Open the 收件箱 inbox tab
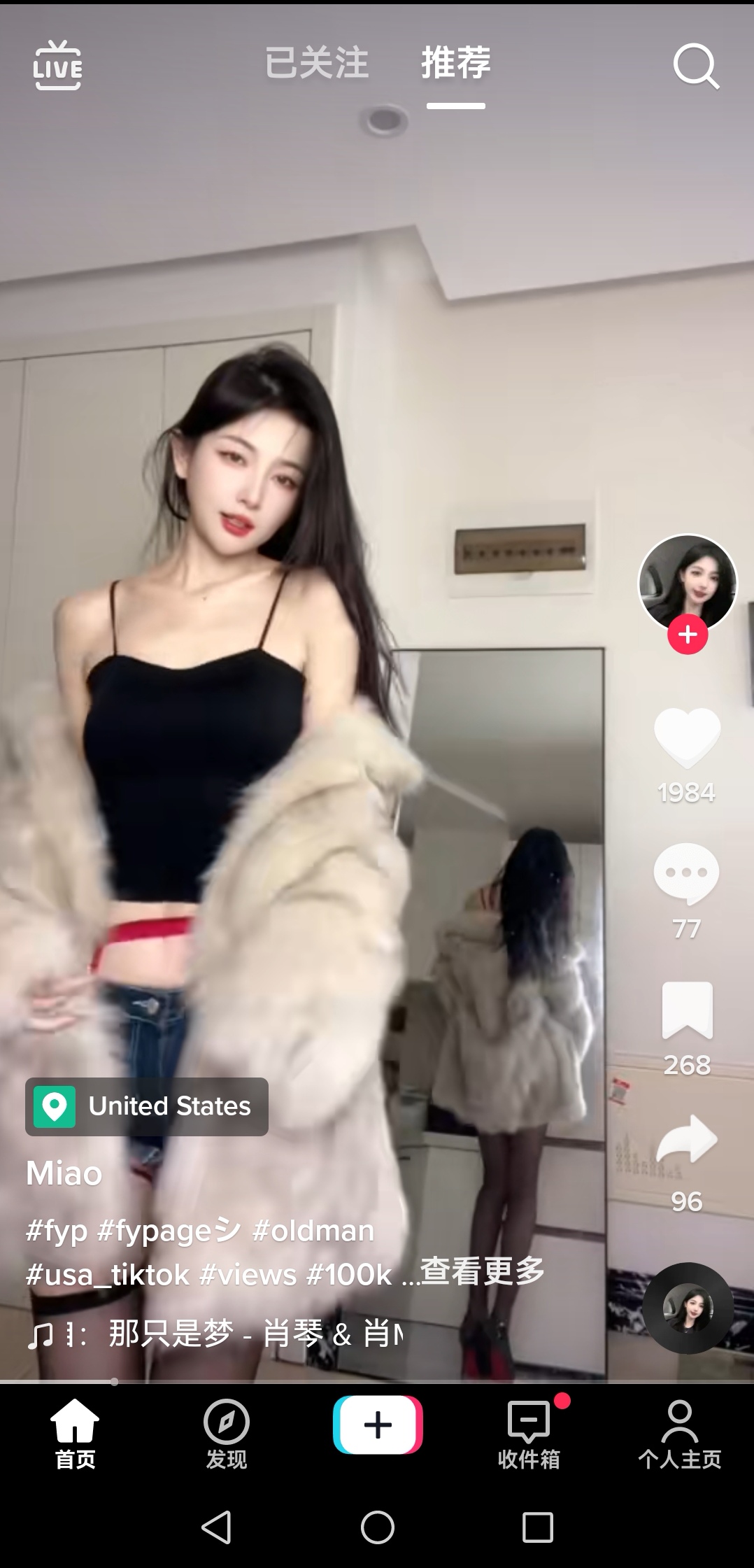Viewport: 754px width, 1568px height. (x=529, y=1433)
